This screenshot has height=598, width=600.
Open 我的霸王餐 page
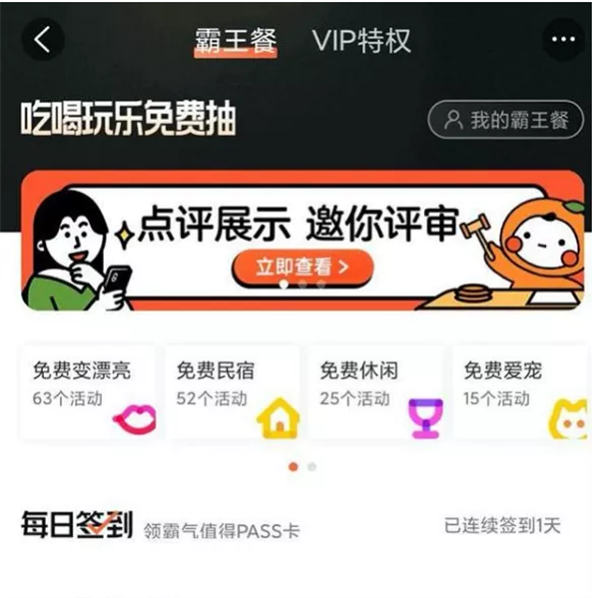pos(506,120)
